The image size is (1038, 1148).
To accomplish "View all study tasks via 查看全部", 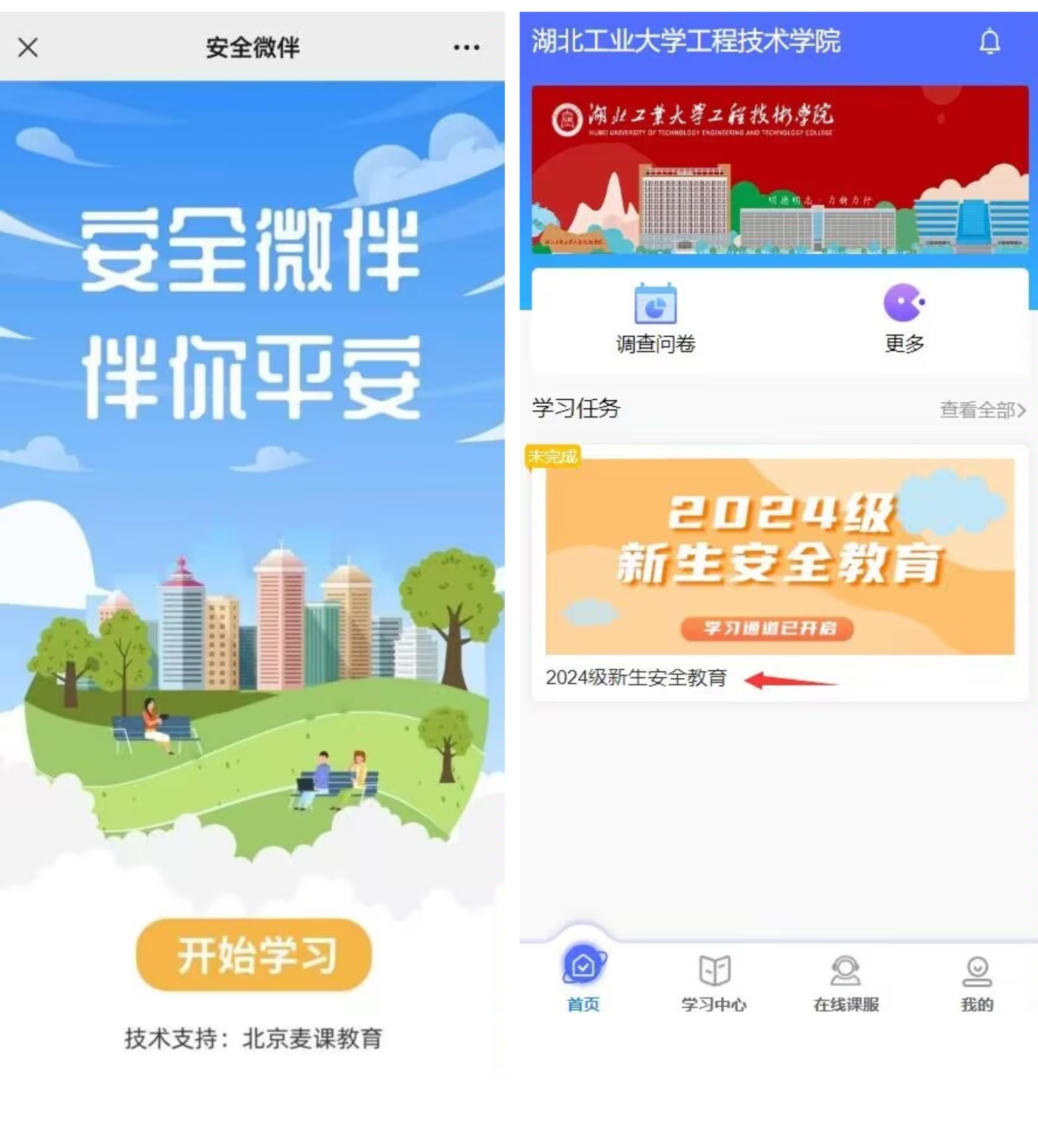I will (x=982, y=409).
